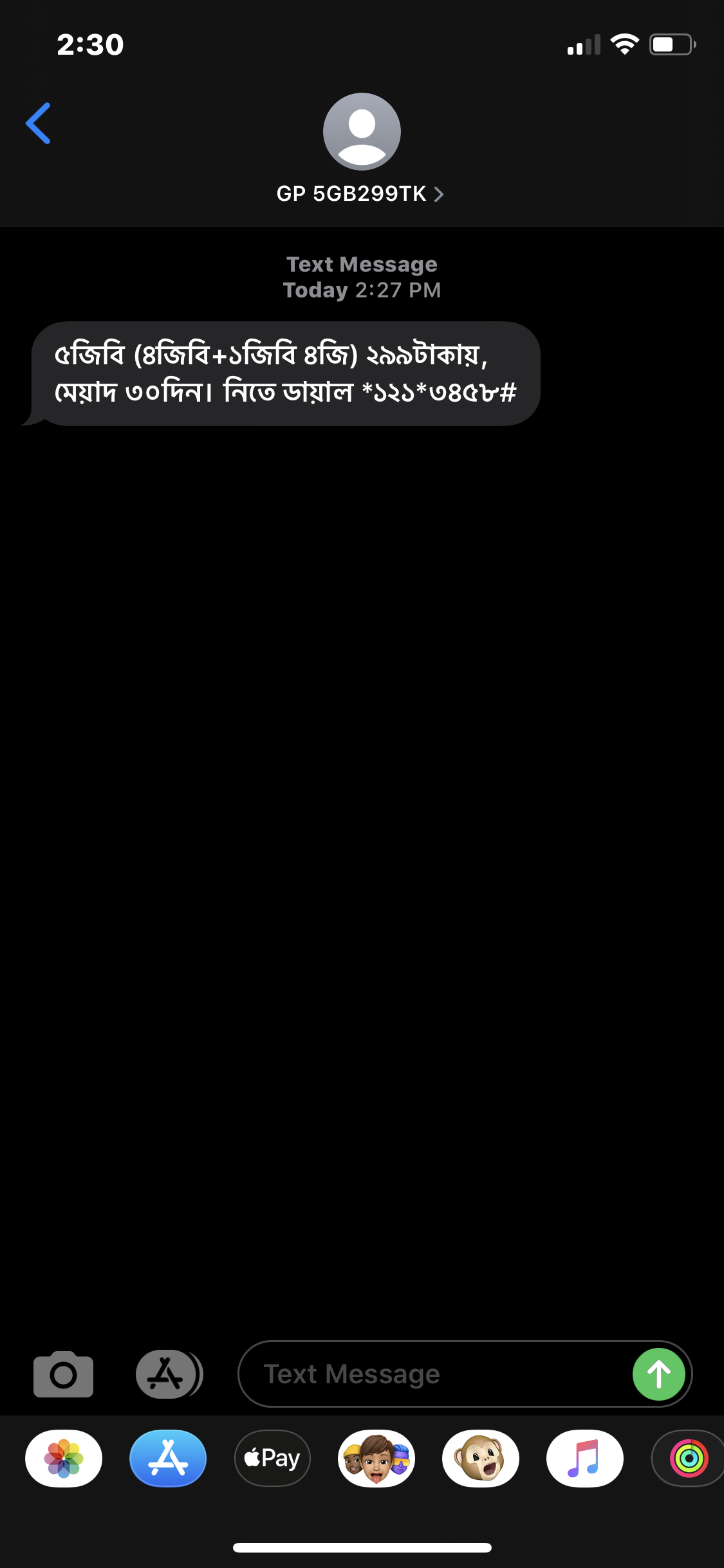Screen dimensions: 724x1568
Task: Open Apple Pay in the app strip
Action: (x=272, y=1458)
